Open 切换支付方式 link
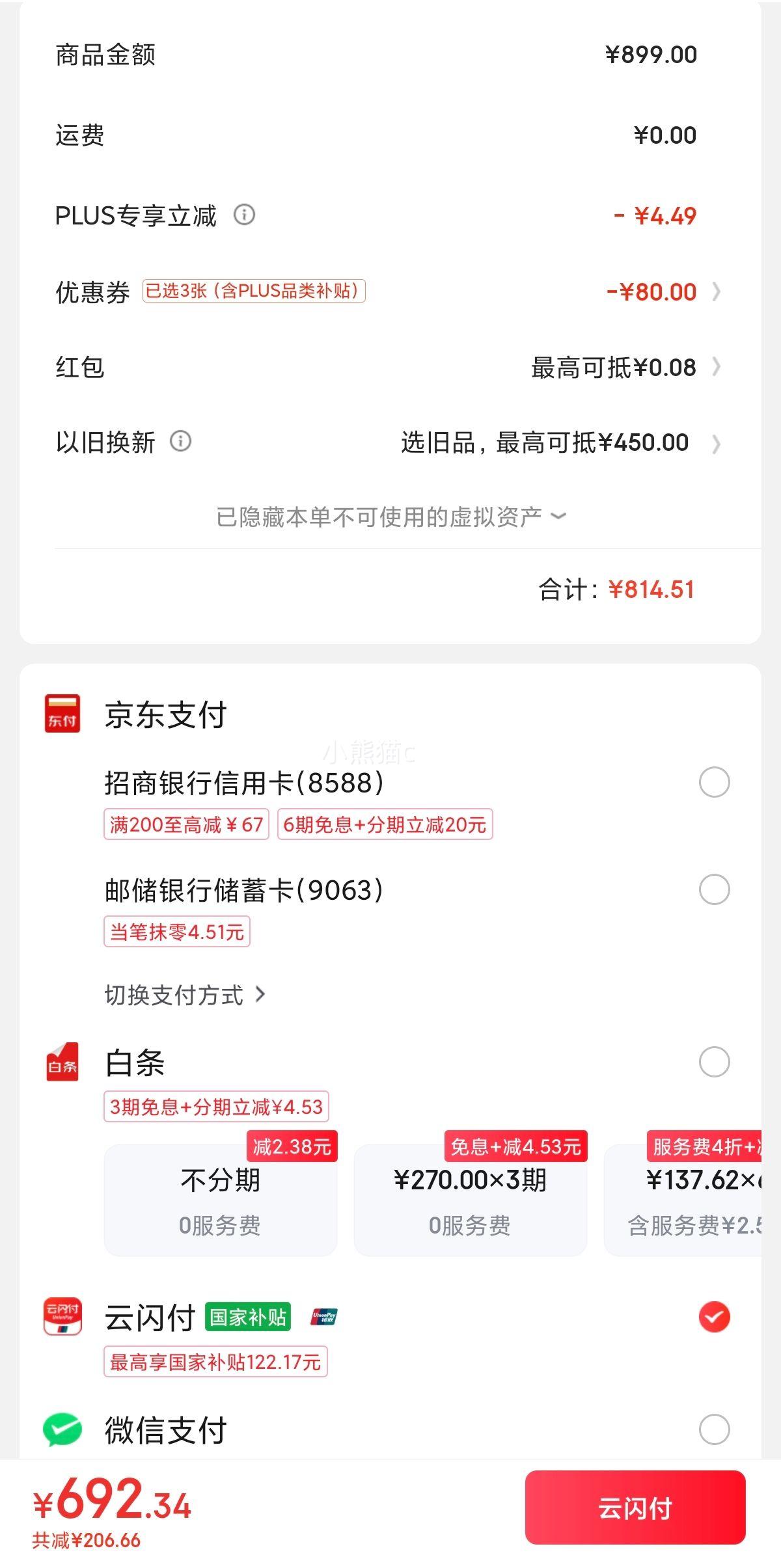The width and height of the screenshot is (781, 1568). [x=185, y=995]
